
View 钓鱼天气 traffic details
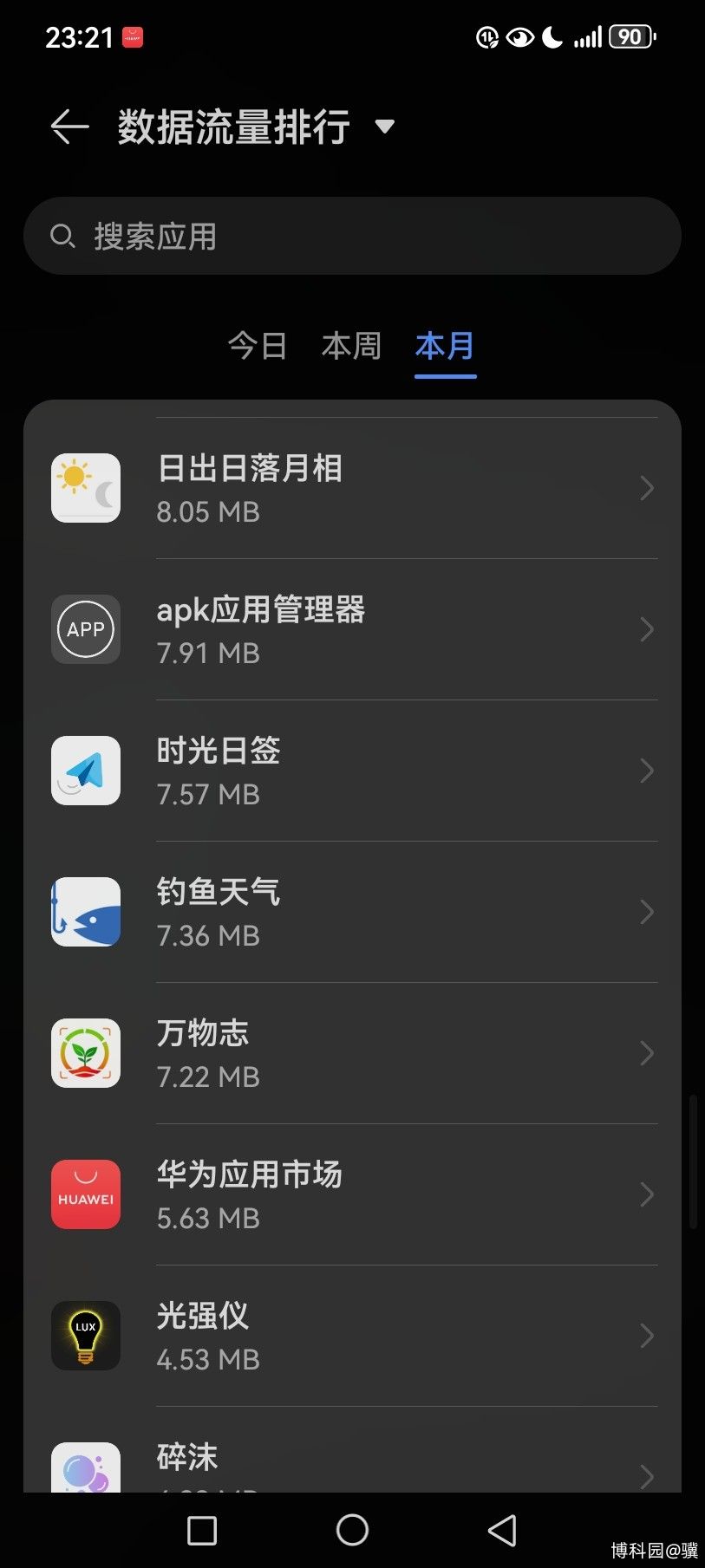click(x=352, y=912)
